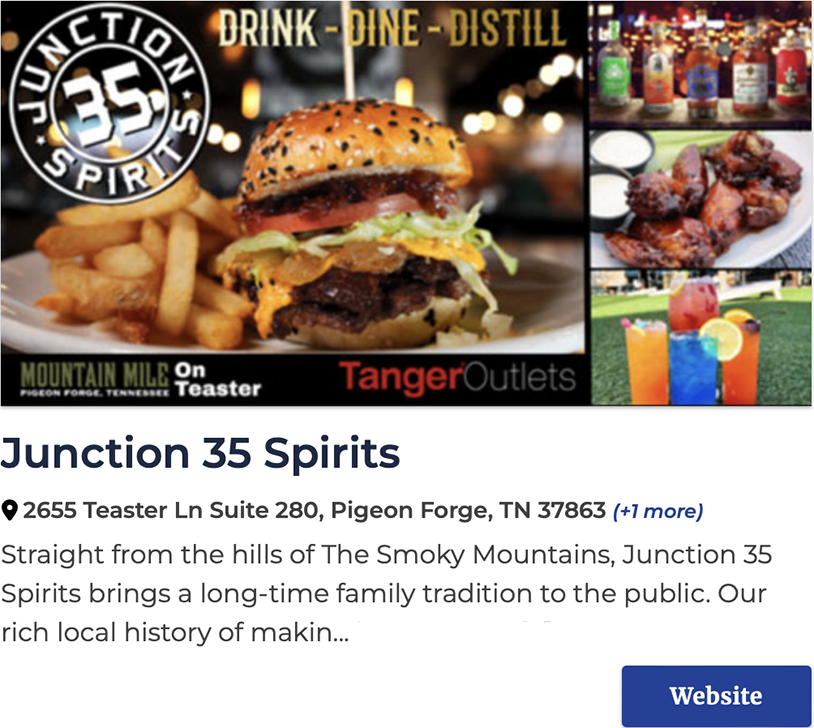
Task: Open the Junction 35 Spirits website button
Action: (x=715, y=696)
